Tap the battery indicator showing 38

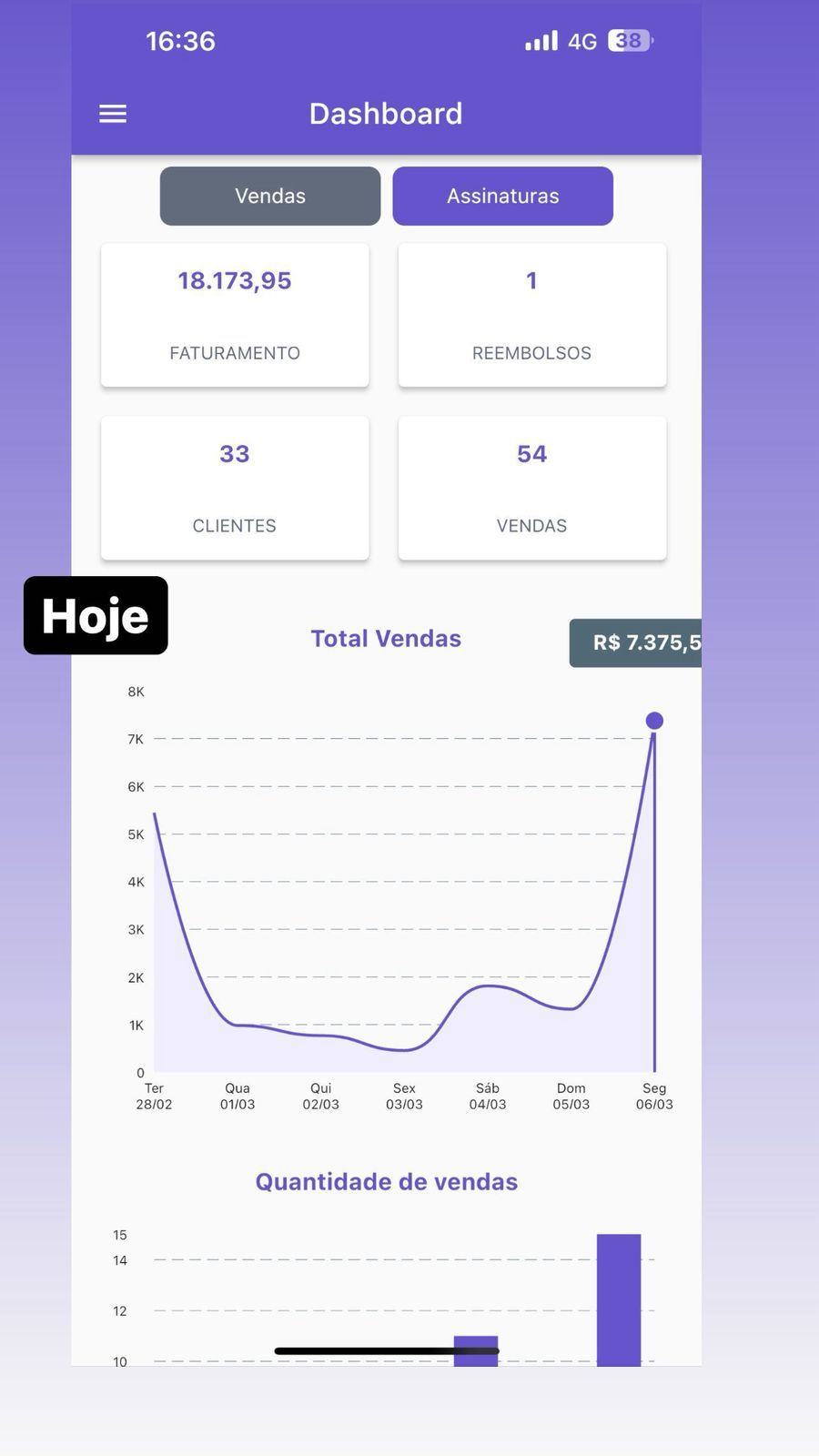[x=629, y=40]
